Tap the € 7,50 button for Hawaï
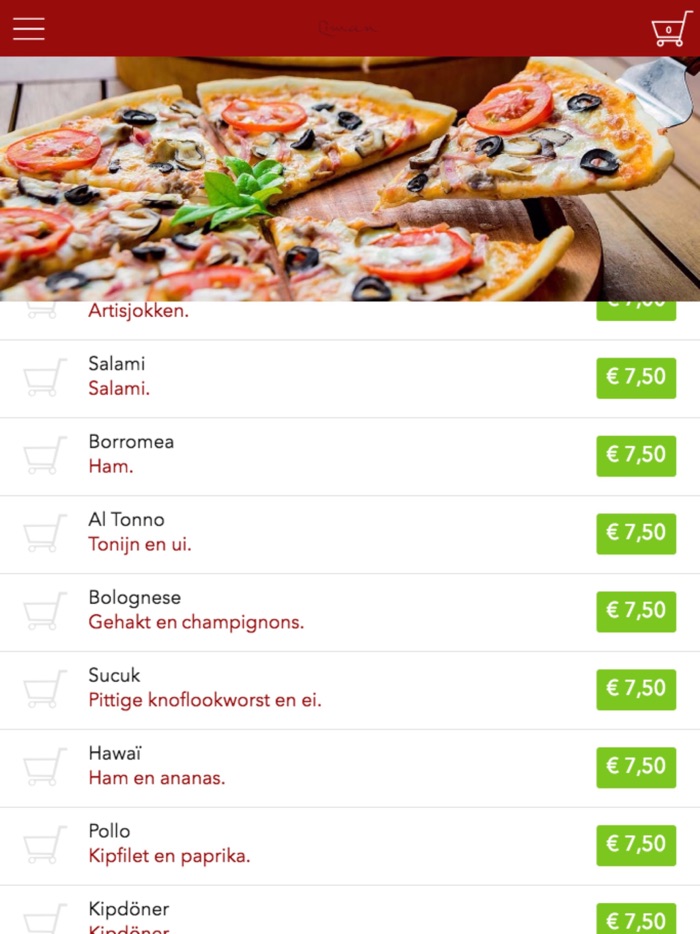This screenshot has height=934, width=700. [636, 767]
